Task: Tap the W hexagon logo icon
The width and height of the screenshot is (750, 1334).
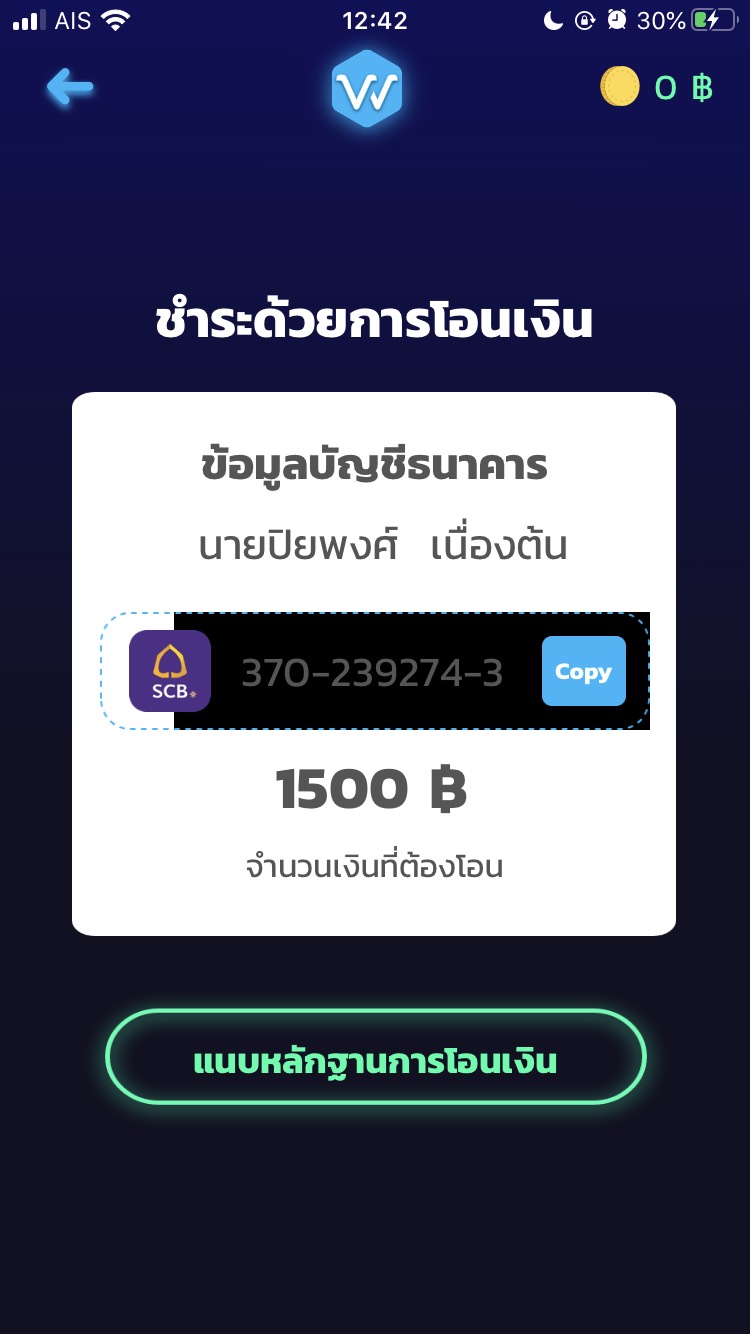Action: pyautogui.click(x=367, y=89)
